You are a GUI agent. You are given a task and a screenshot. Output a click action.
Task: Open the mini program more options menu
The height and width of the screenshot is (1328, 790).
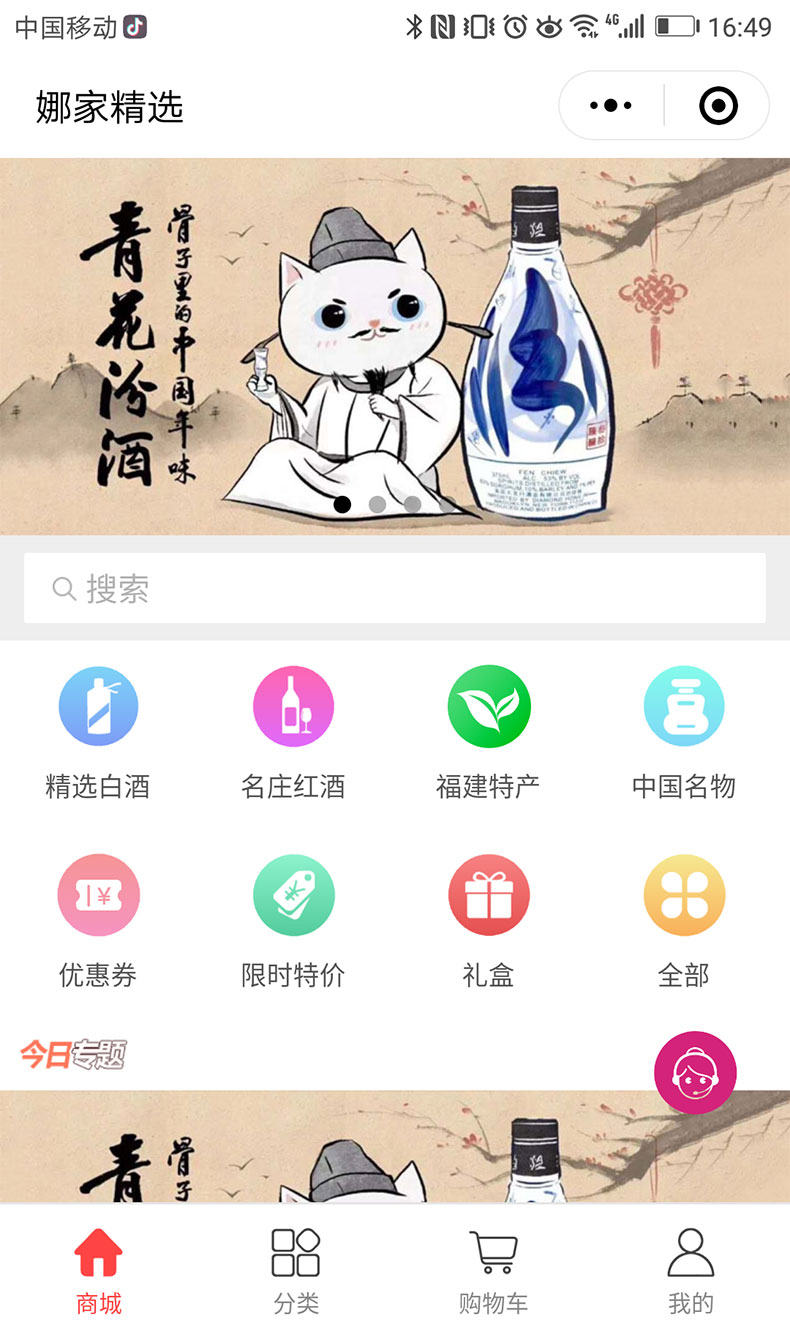click(x=611, y=105)
